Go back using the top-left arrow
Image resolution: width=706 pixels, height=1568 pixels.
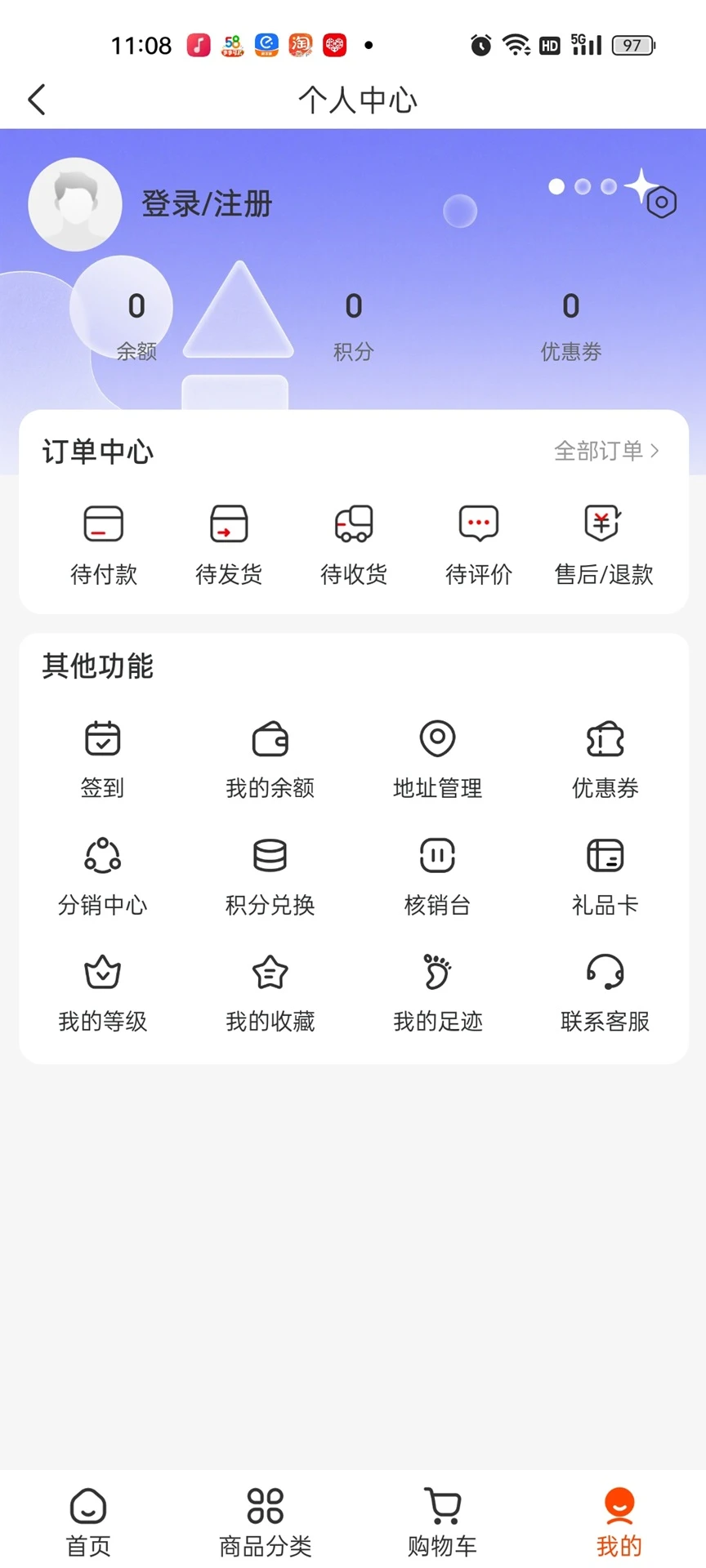37,100
